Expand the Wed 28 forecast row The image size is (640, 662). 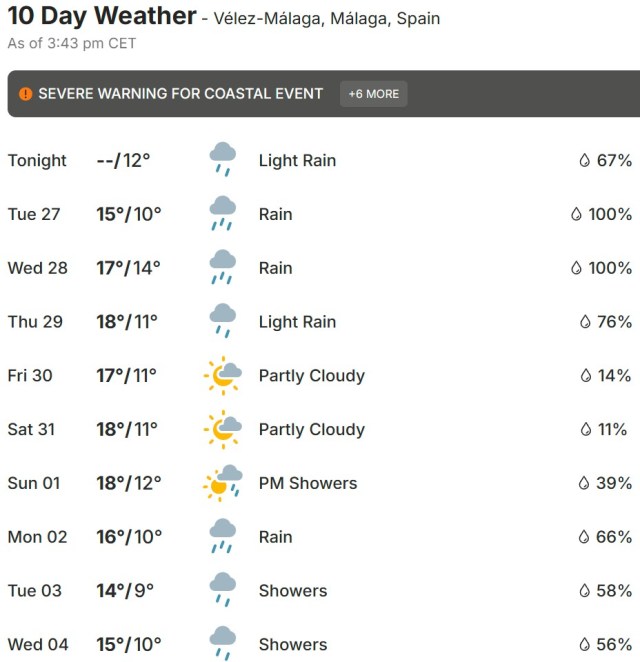pyautogui.click(x=320, y=268)
